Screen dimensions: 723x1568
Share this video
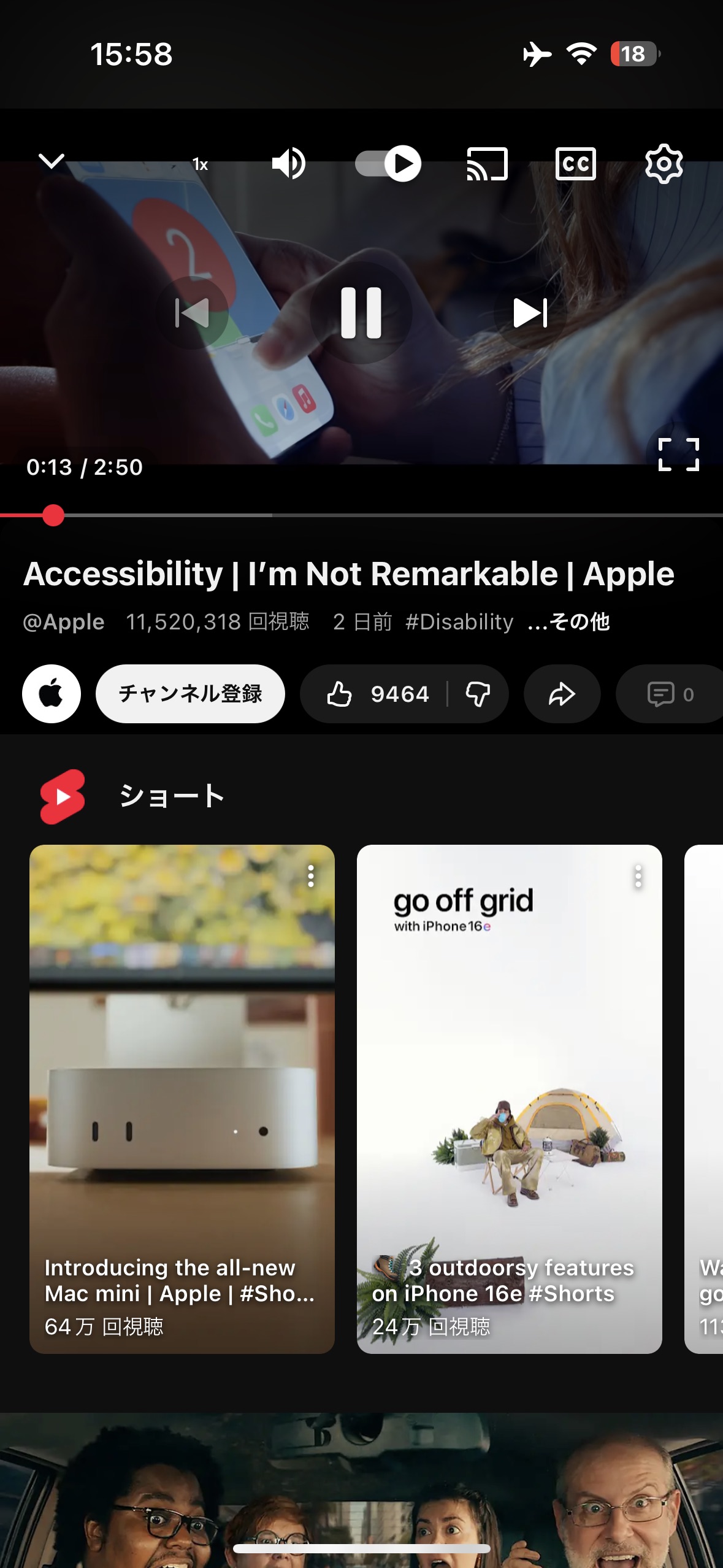click(562, 694)
